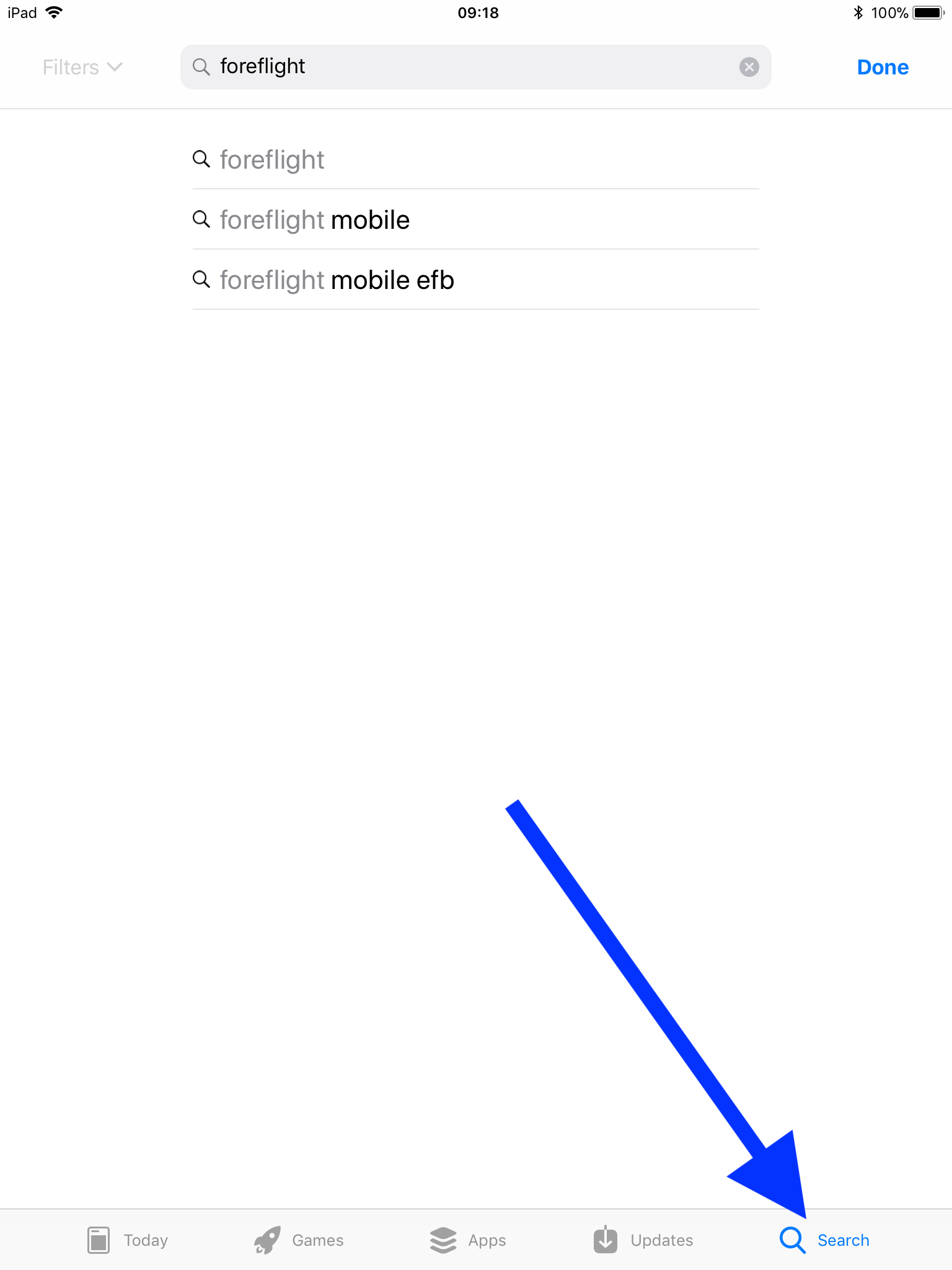Open the Apps tab
This screenshot has height=1270, width=952.
tap(468, 1240)
